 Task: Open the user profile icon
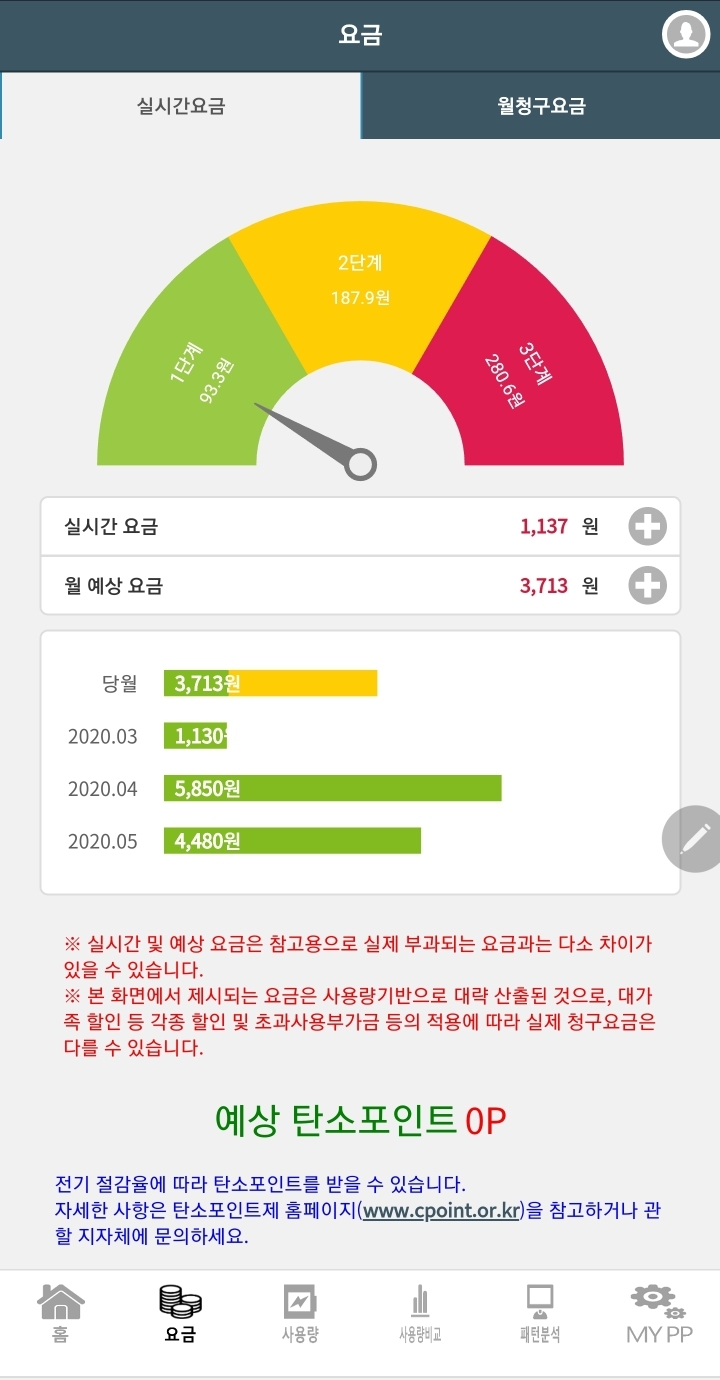[x=686, y=35]
